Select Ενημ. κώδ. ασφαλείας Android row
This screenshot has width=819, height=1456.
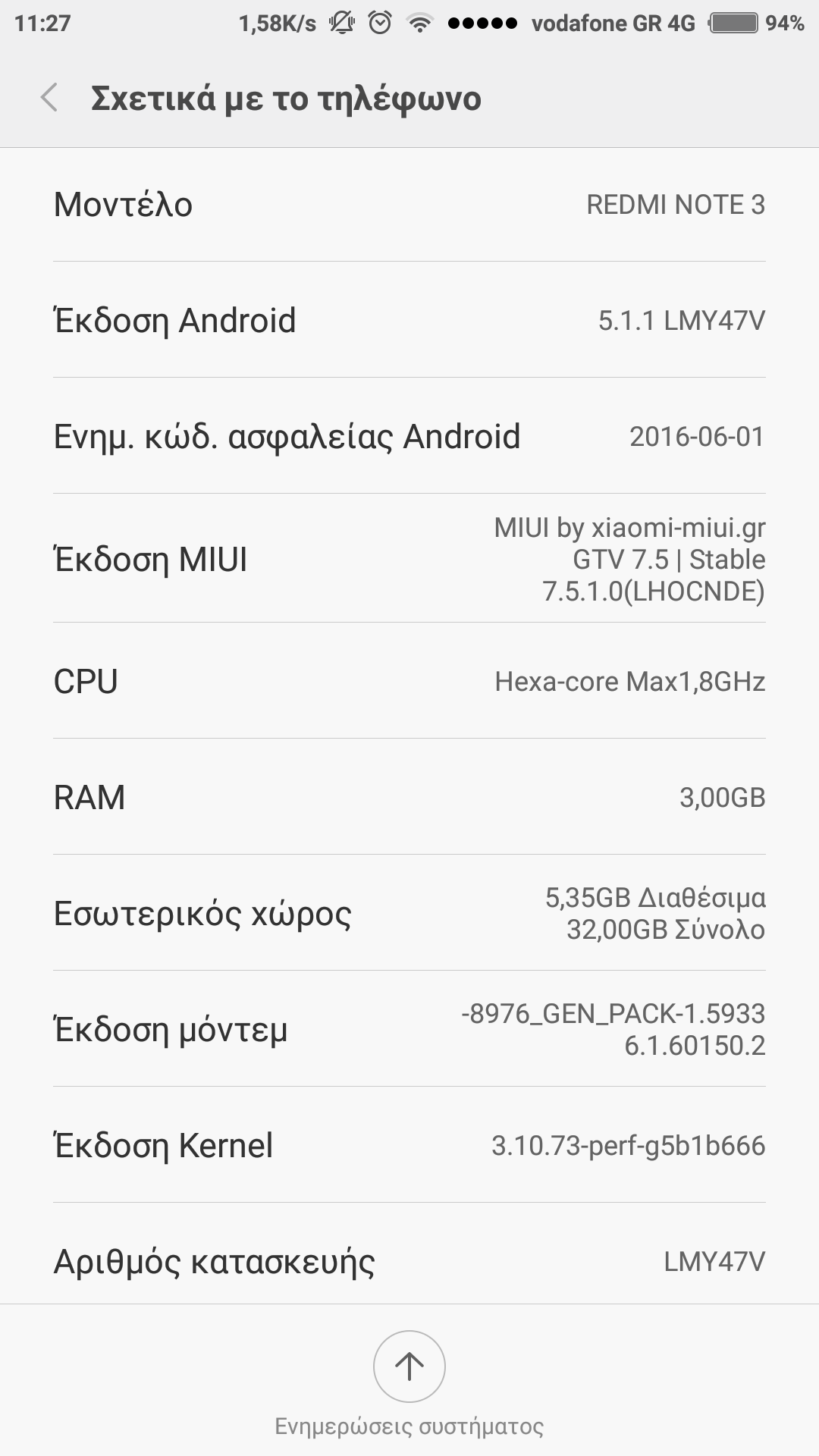pyautogui.click(x=409, y=437)
